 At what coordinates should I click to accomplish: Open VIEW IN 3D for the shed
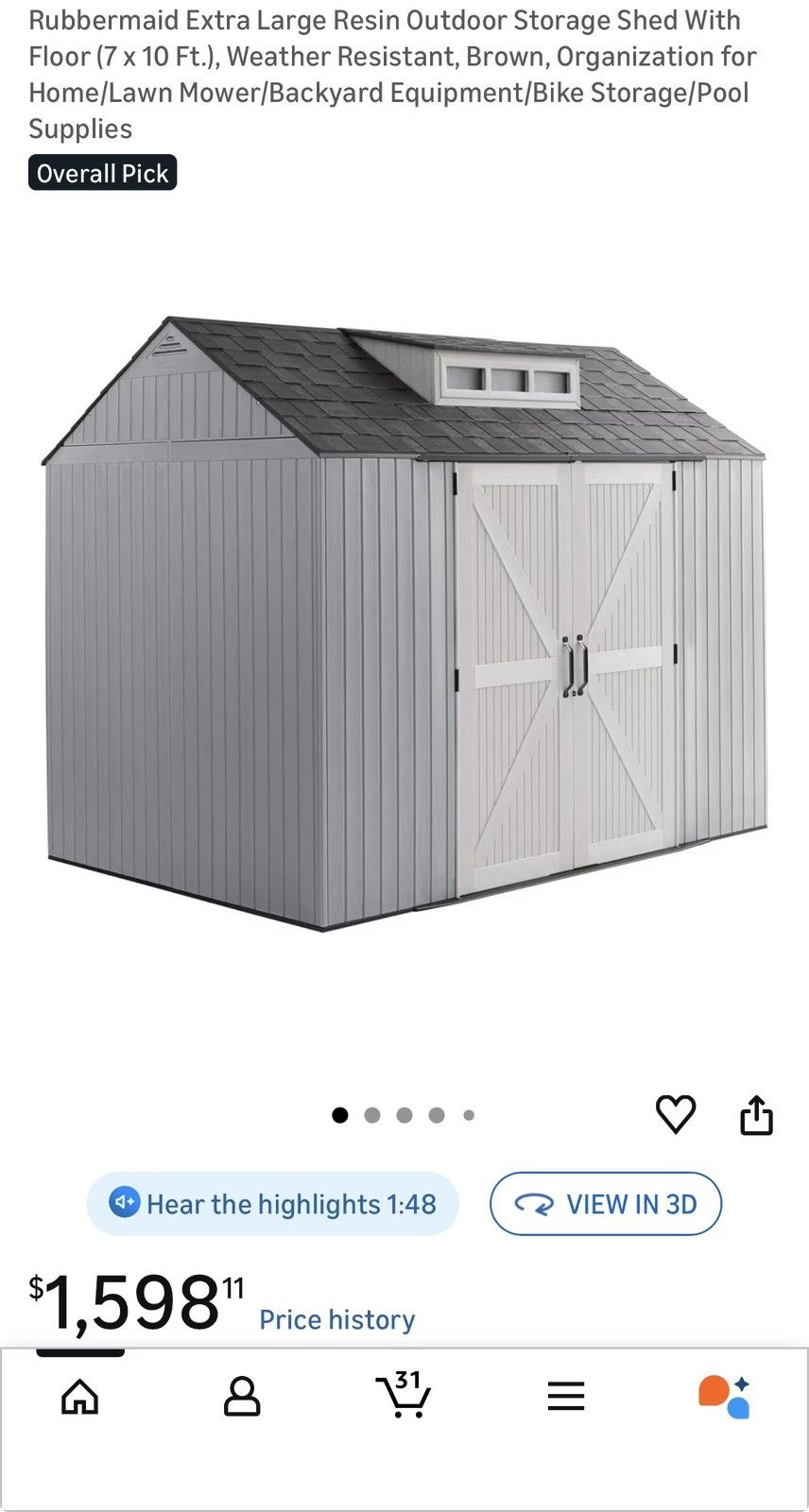[x=606, y=1204]
